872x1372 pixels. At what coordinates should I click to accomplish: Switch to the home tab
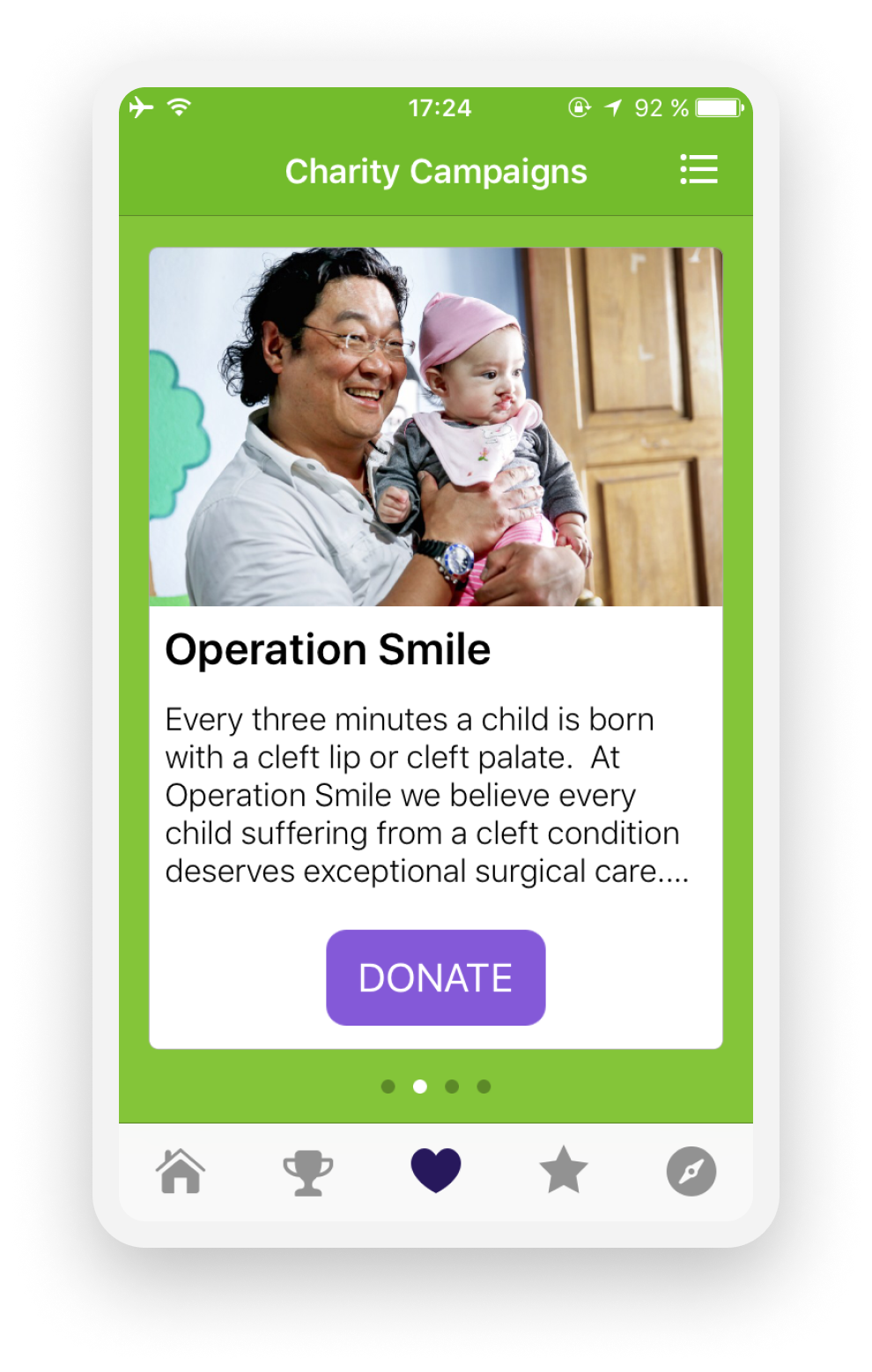(x=181, y=1171)
